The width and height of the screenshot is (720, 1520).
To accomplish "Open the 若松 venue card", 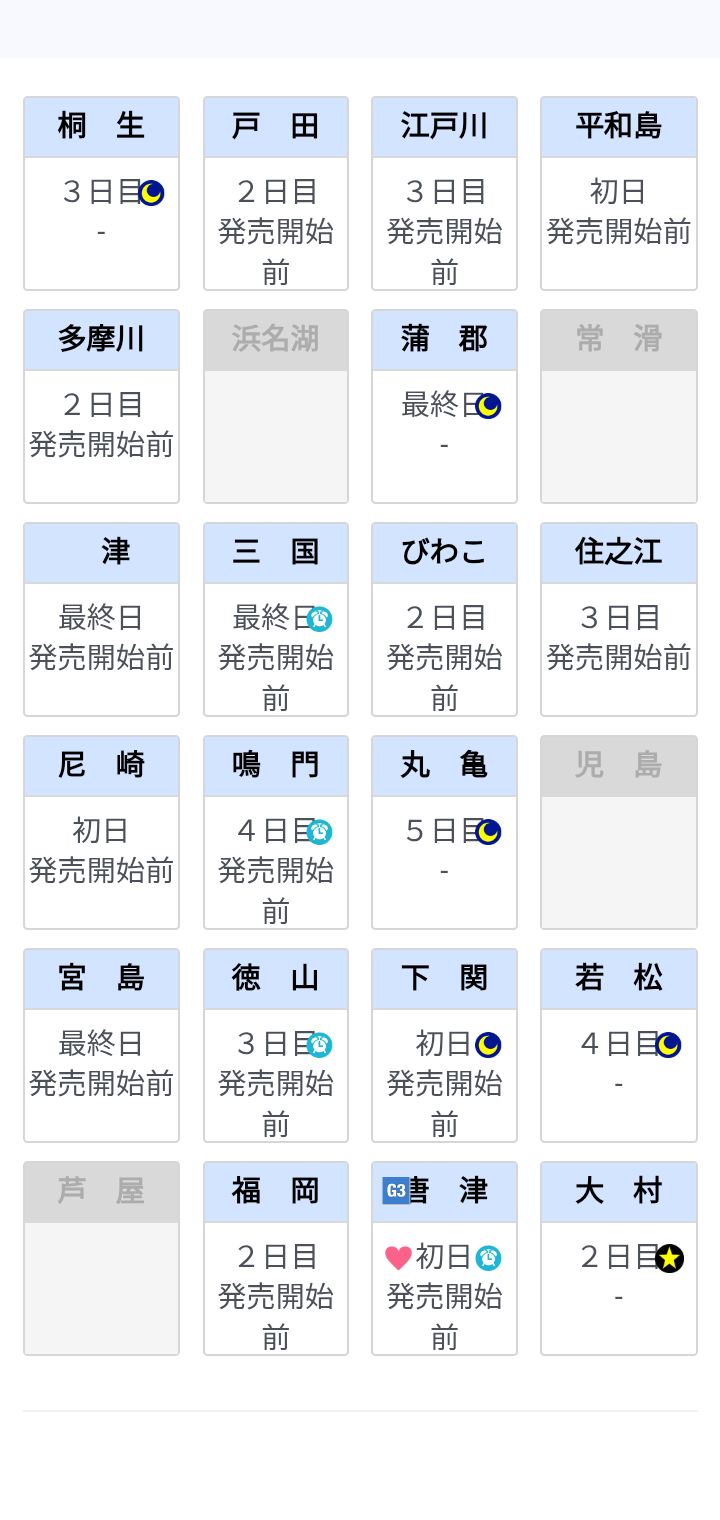I will [618, 1046].
